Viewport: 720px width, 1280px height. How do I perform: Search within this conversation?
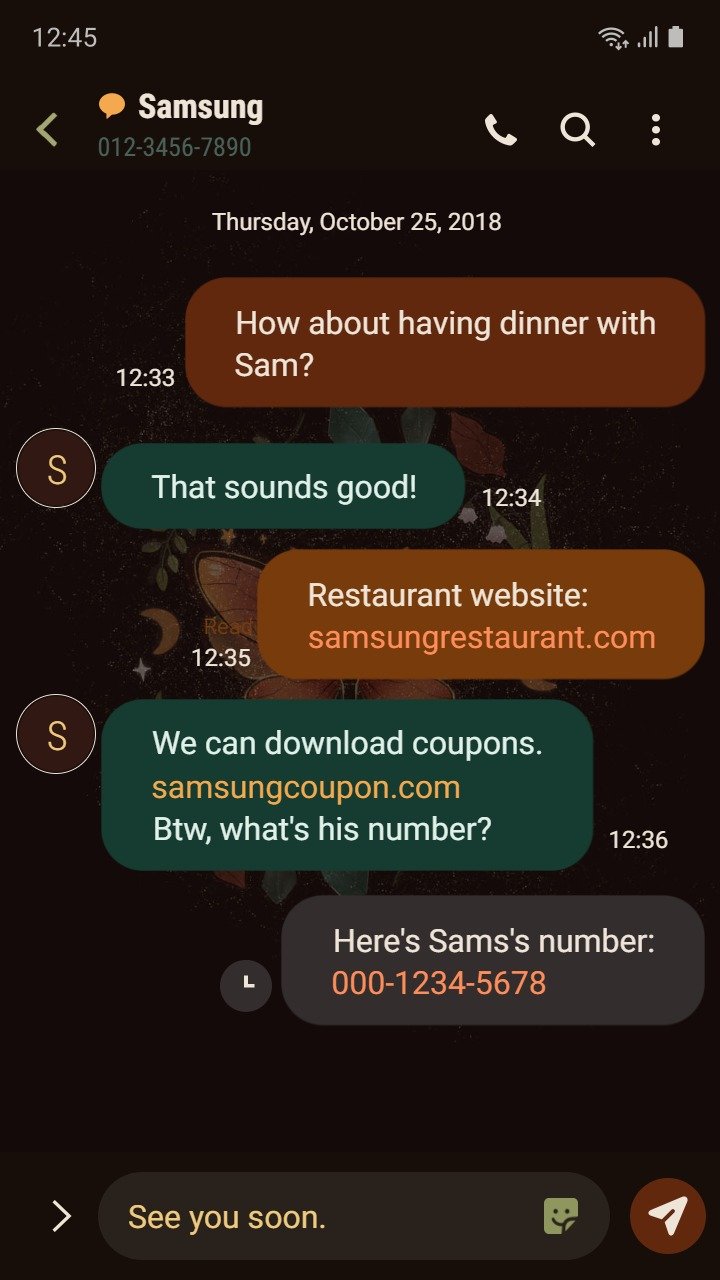point(577,129)
